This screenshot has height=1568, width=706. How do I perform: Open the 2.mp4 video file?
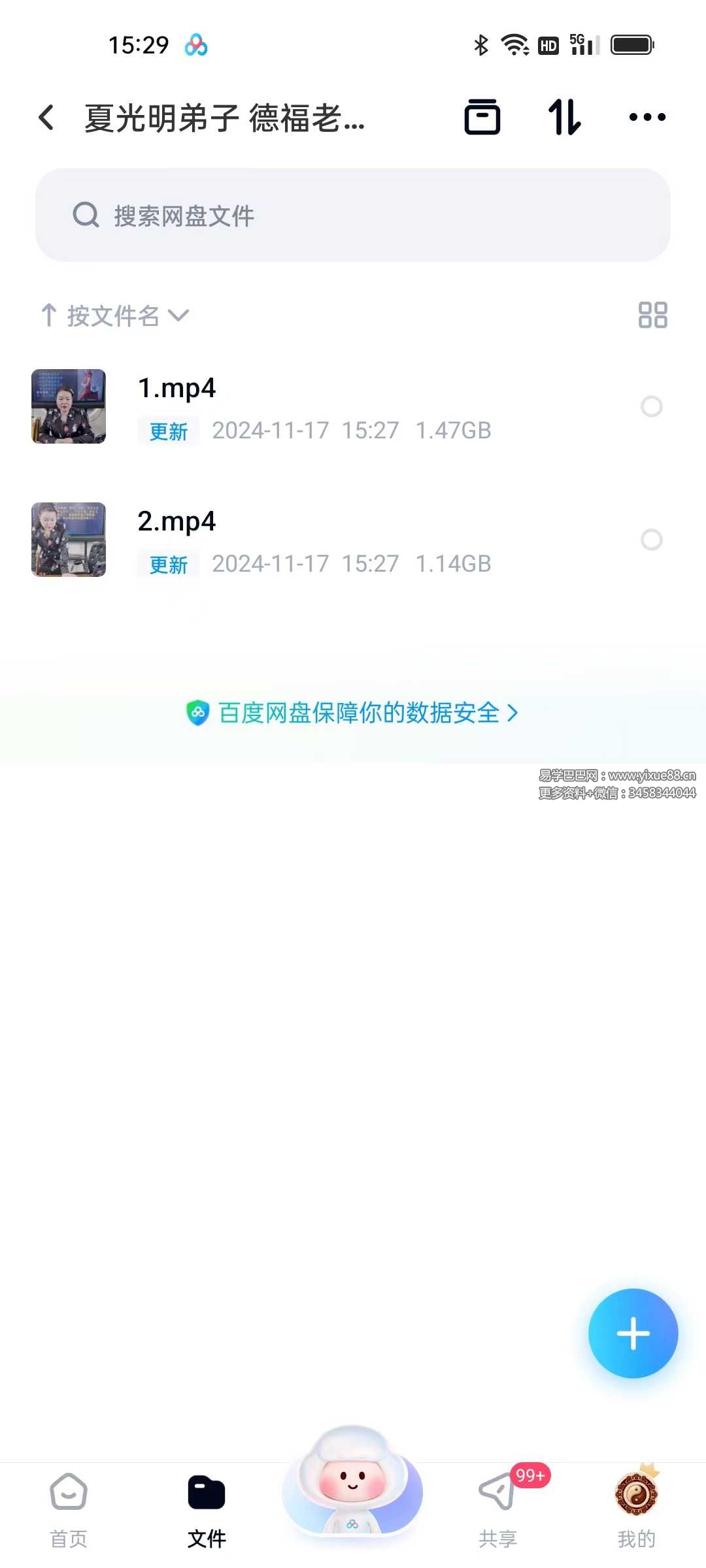click(176, 522)
